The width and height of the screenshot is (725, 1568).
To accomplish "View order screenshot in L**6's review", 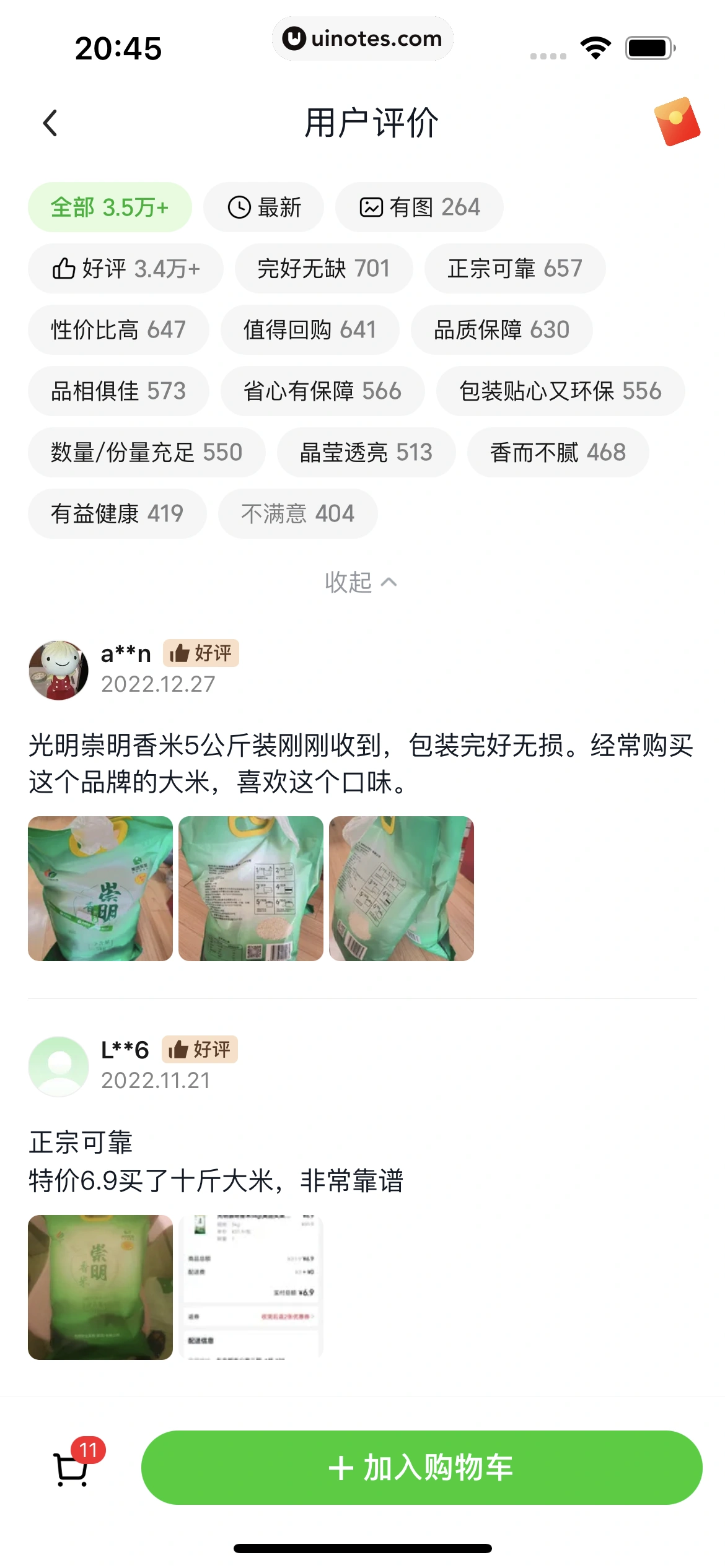I will (x=251, y=1287).
